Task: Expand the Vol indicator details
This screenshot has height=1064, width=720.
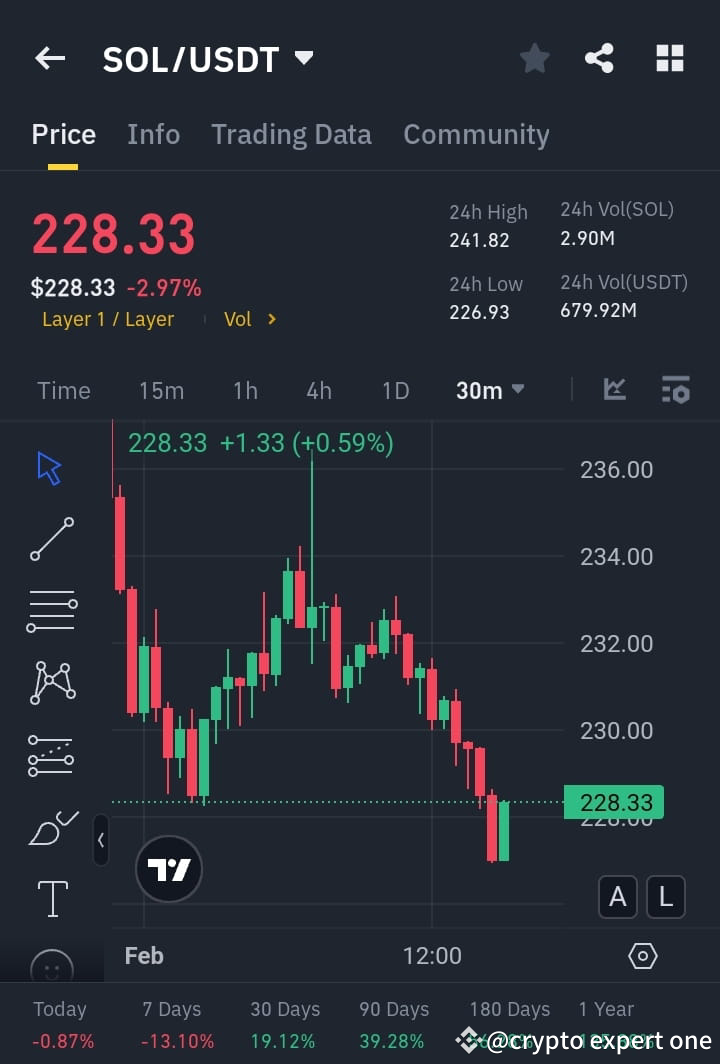Action: (246, 319)
